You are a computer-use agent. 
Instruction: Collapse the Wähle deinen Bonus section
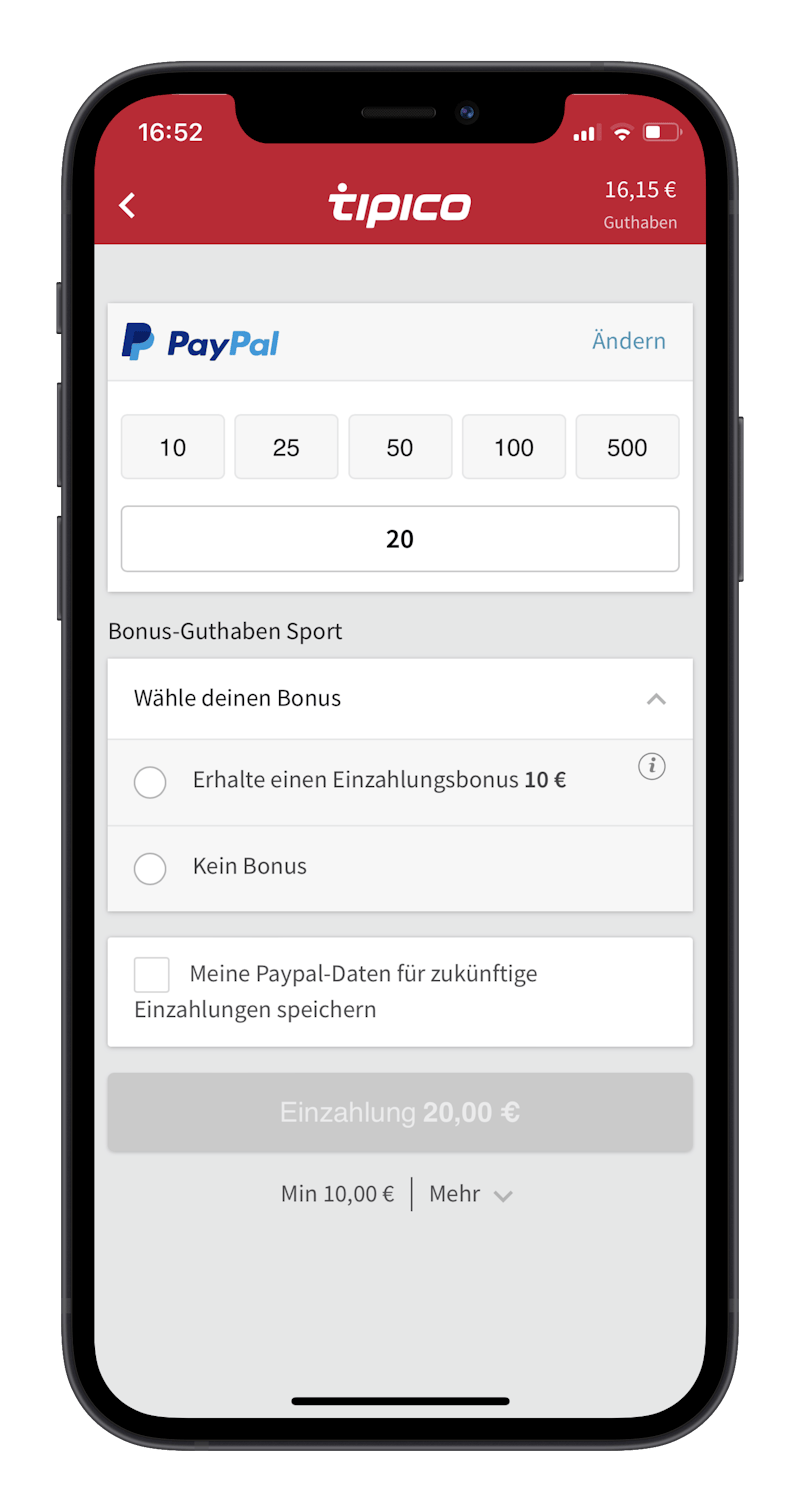(655, 699)
